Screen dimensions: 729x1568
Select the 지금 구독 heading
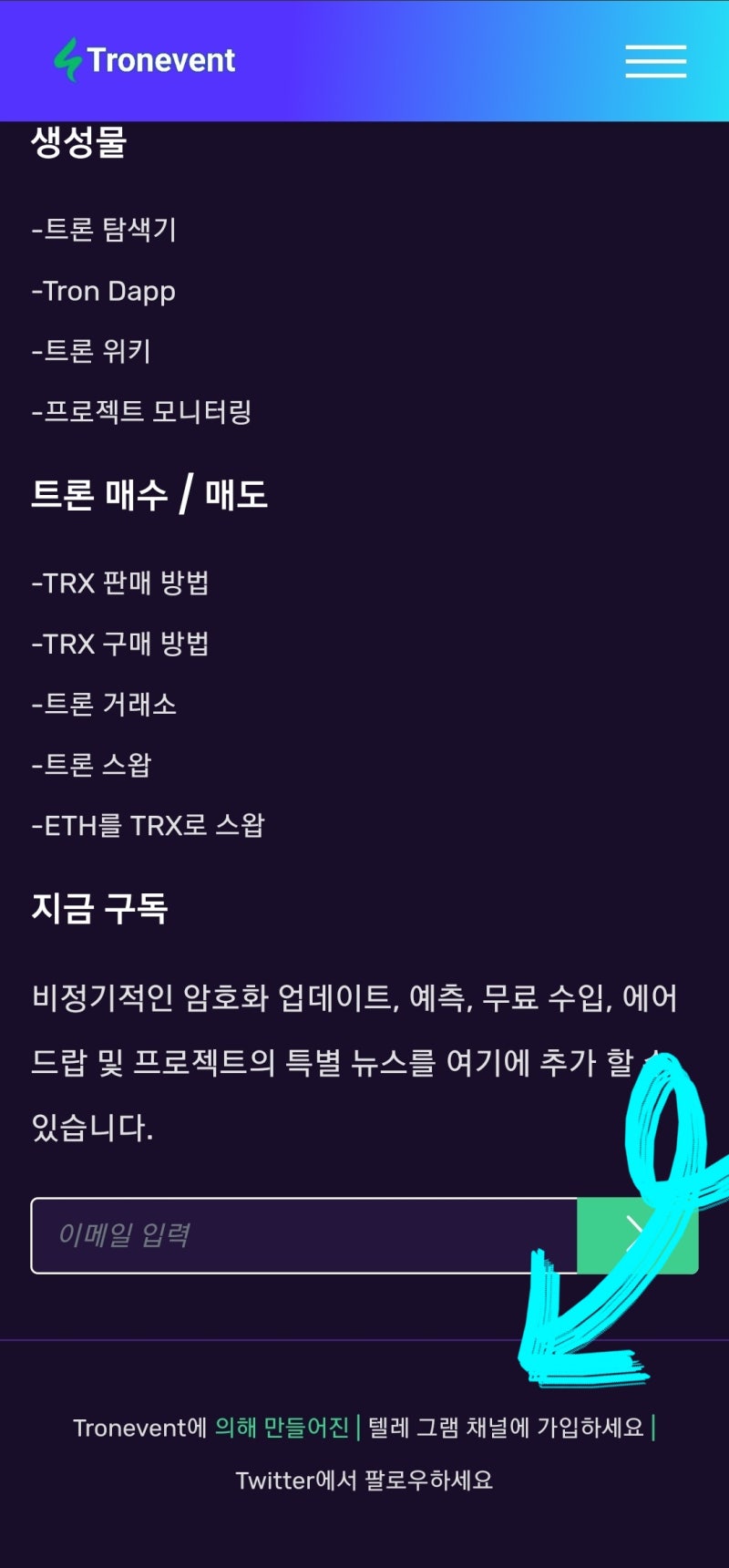click(x=100, y=908)
